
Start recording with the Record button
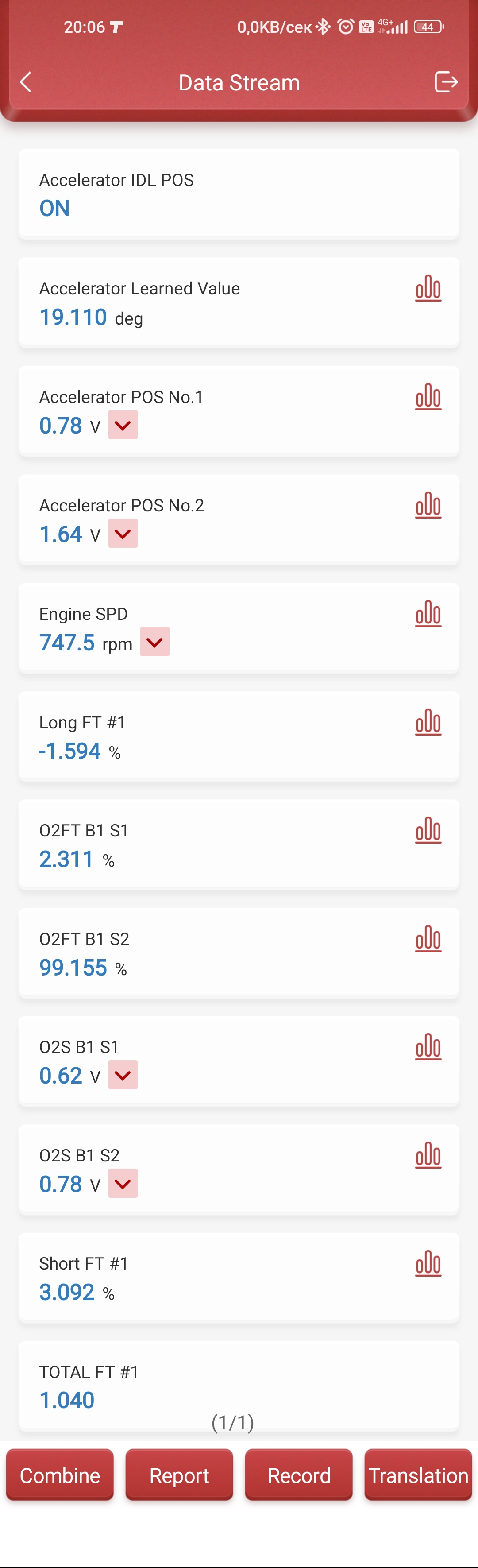coord(299,1475)
